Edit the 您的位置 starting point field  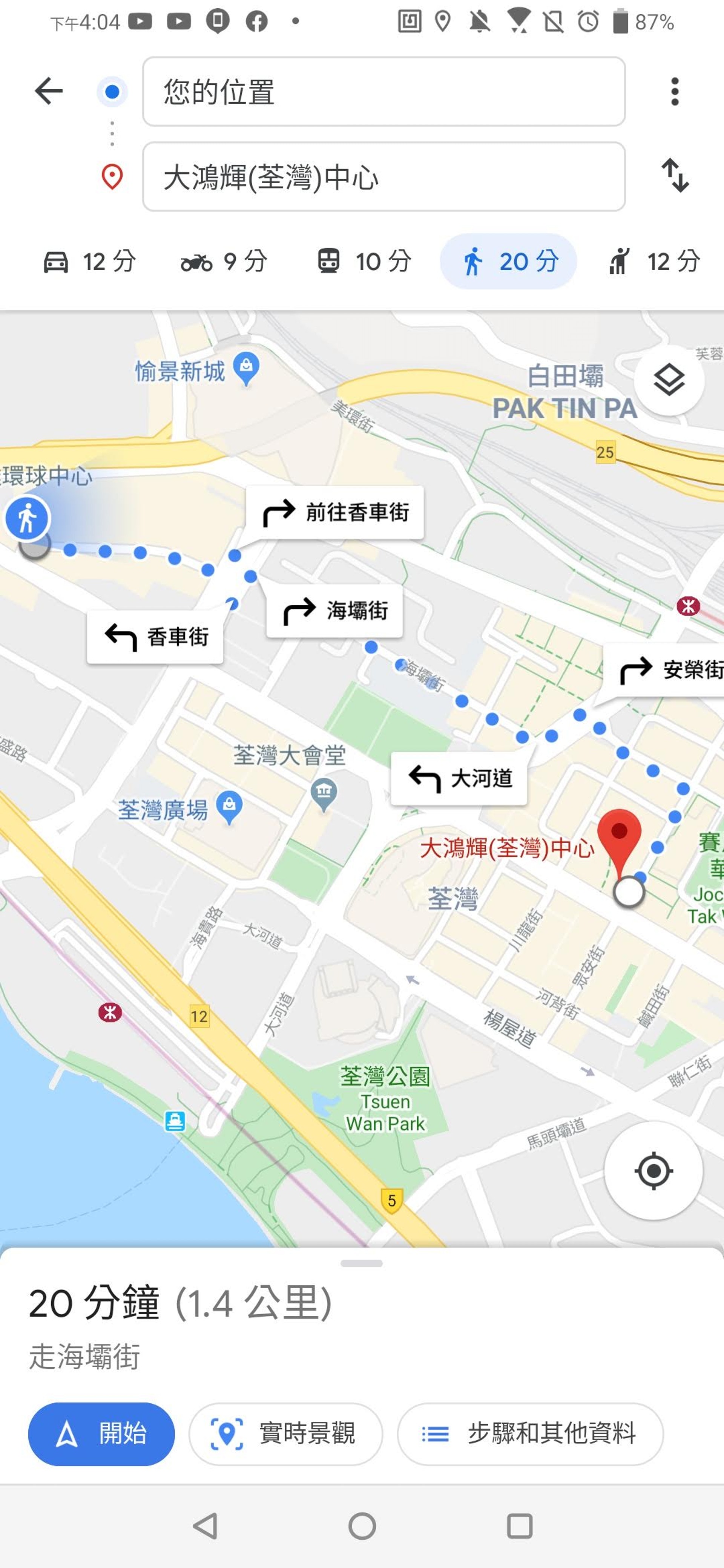click(x=383, y=92)
